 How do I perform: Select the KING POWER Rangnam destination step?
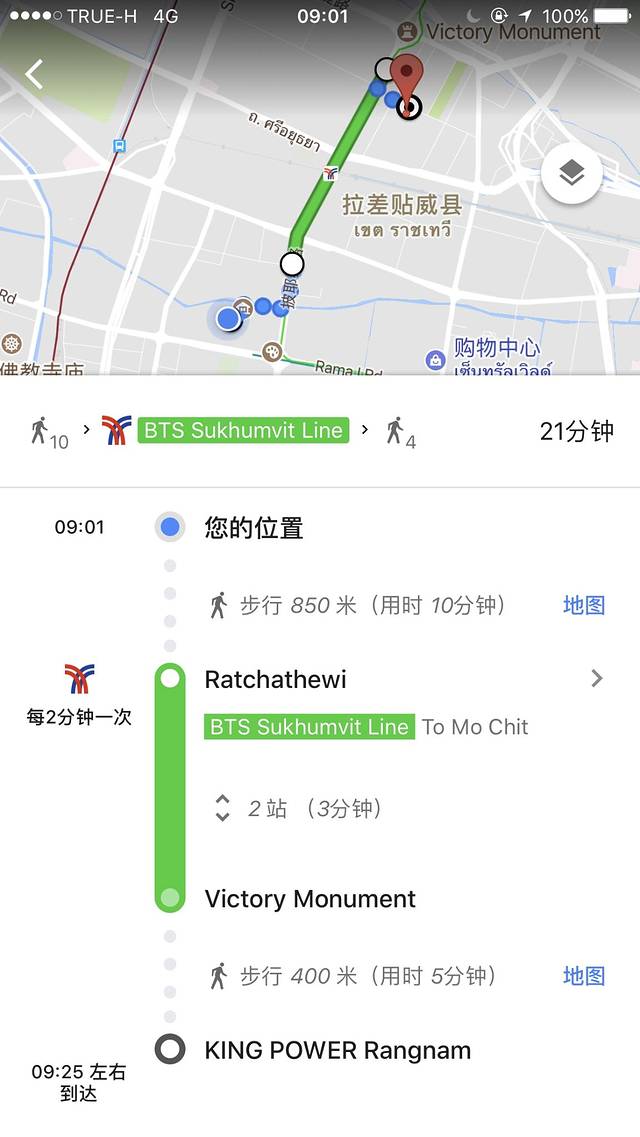coord(337,1050)
